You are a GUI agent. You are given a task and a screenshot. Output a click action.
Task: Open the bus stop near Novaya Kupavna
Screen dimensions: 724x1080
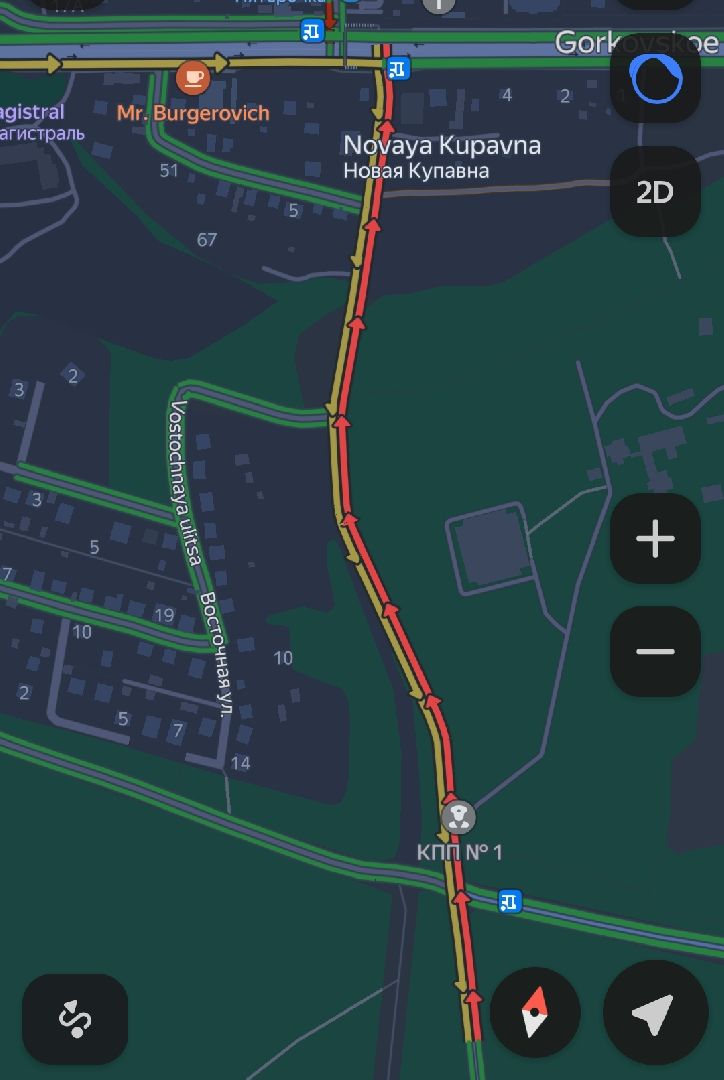pyautogui.click(x=399, y=68)
